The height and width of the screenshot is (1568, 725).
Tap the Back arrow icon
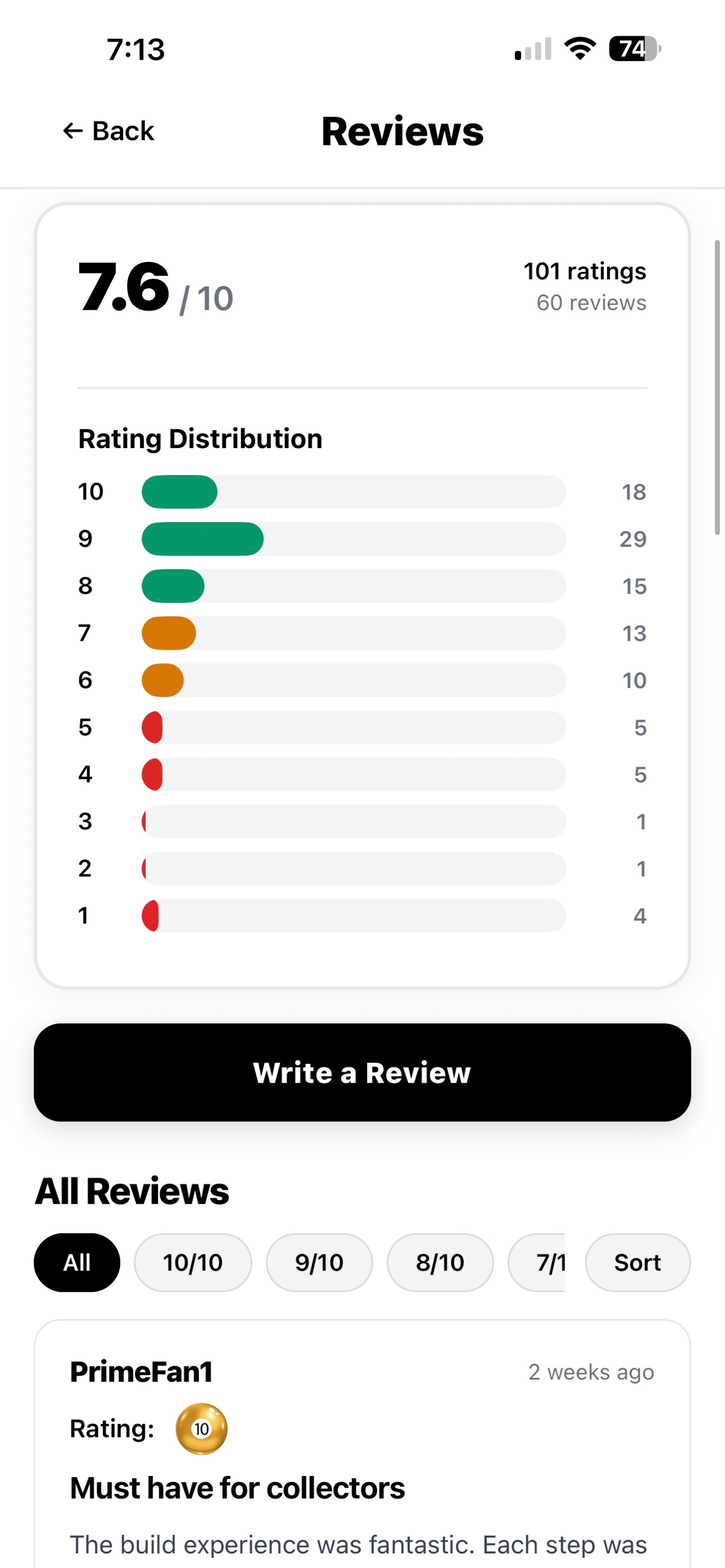(72, 130)
